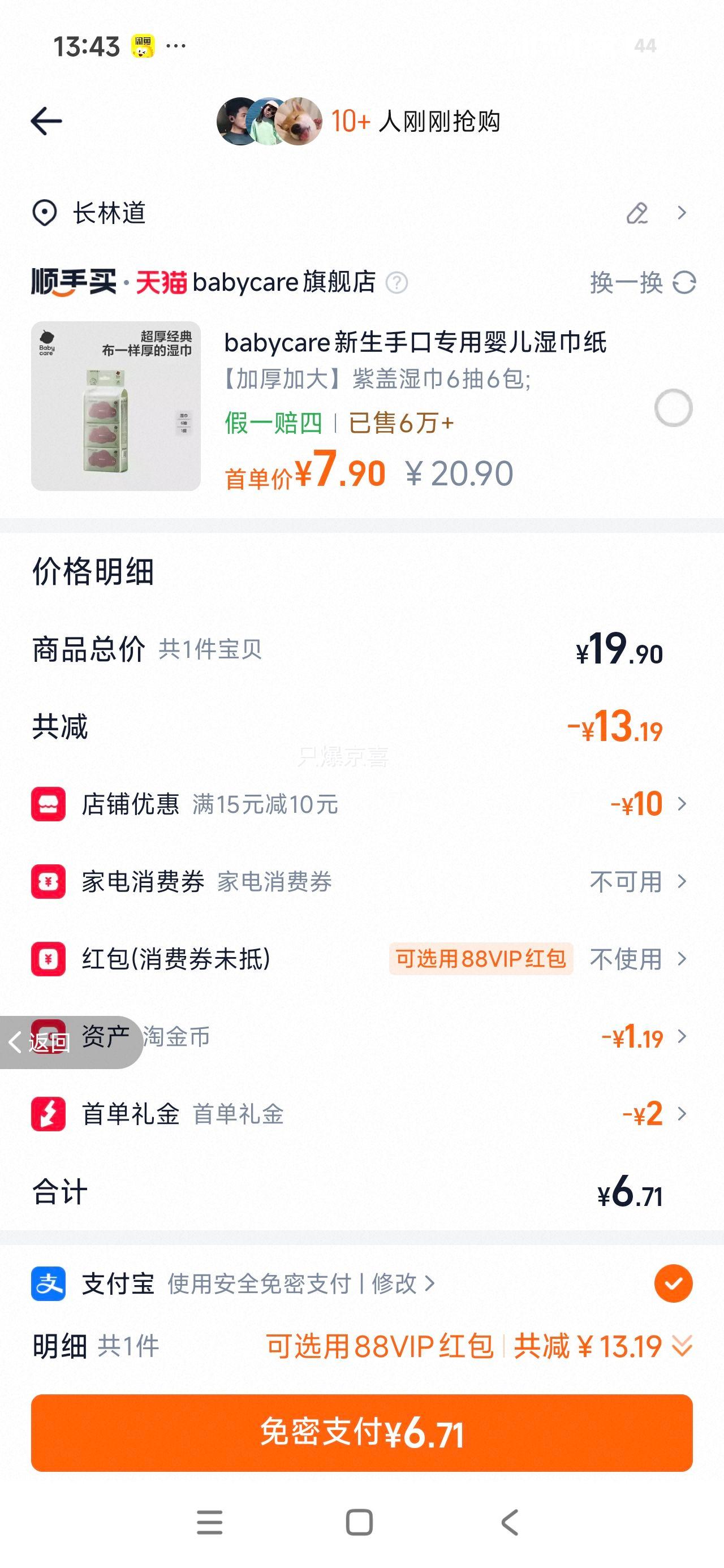Click the 资产 淘金币 coin icon
724x1568 pixels.
50,1037
